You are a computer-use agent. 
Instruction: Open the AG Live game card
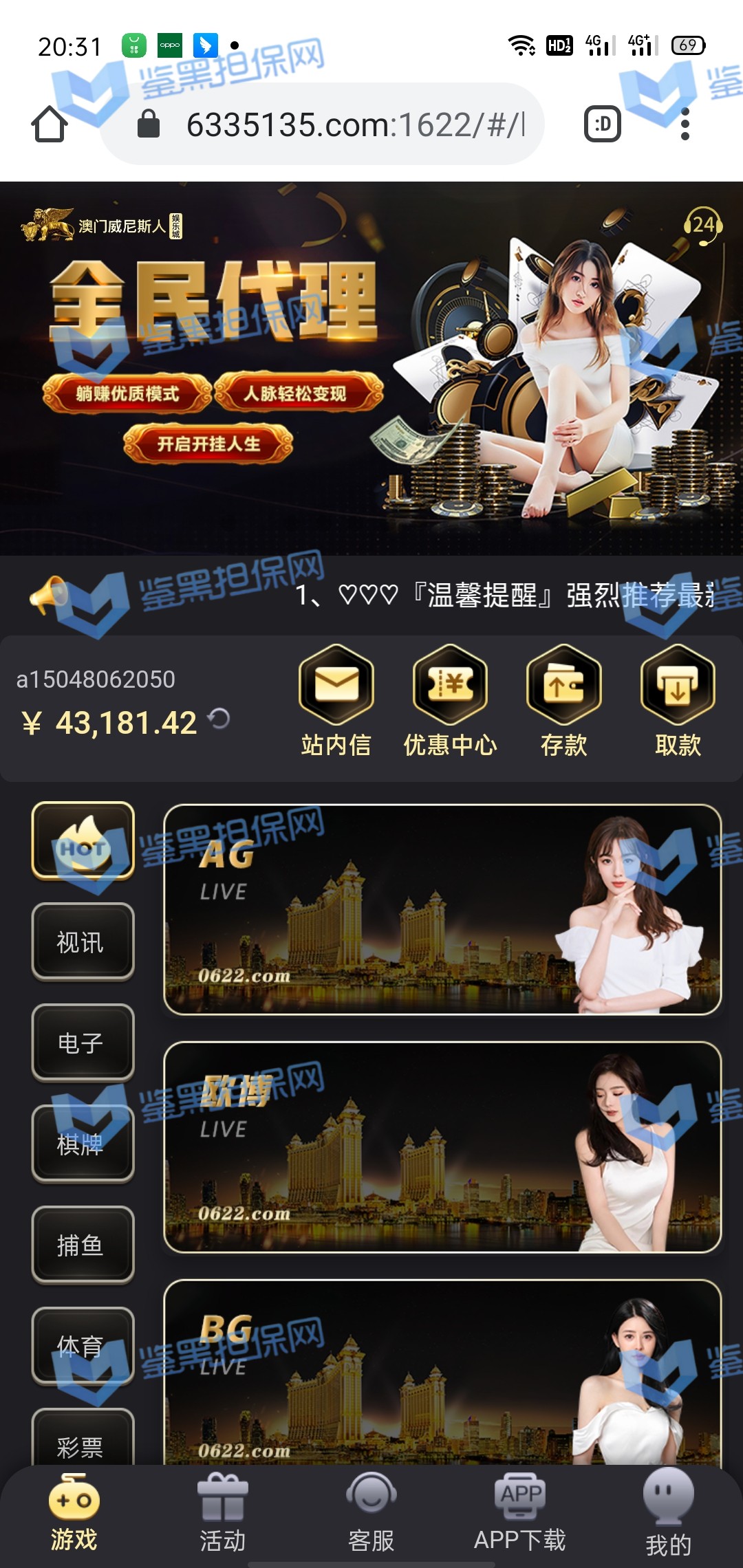pyautogui.click(x=442, y=909)
